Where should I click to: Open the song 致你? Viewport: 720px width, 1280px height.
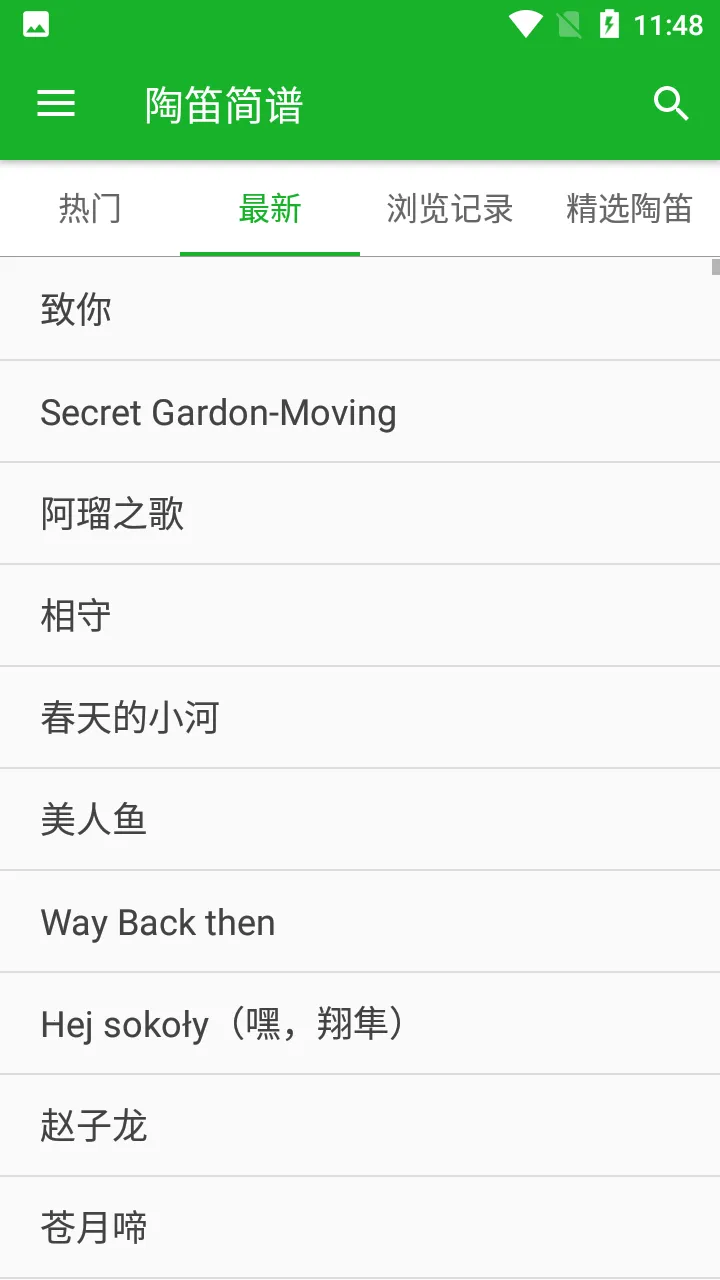(x=360, y=310)
